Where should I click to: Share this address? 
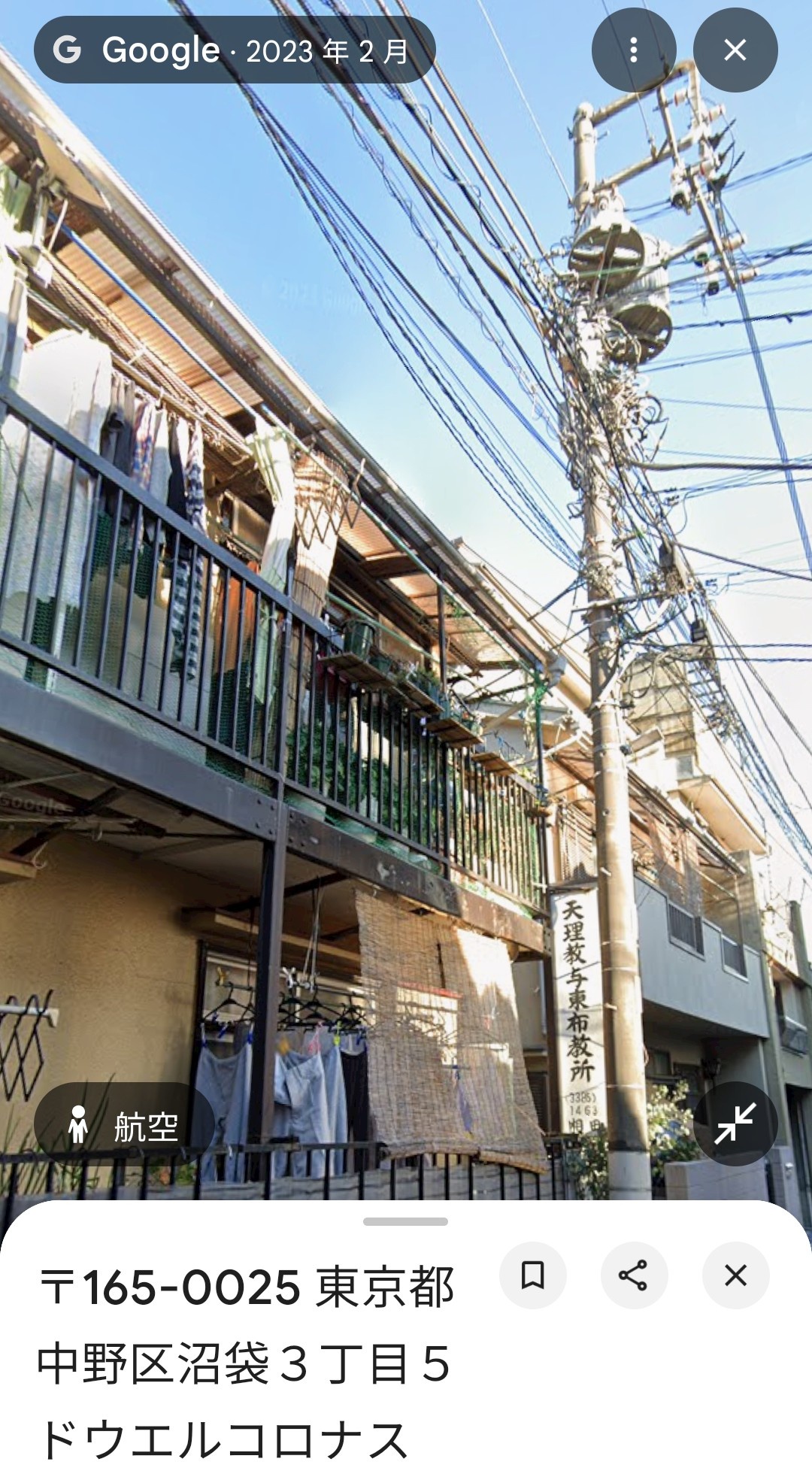[x=634, y=1275]
